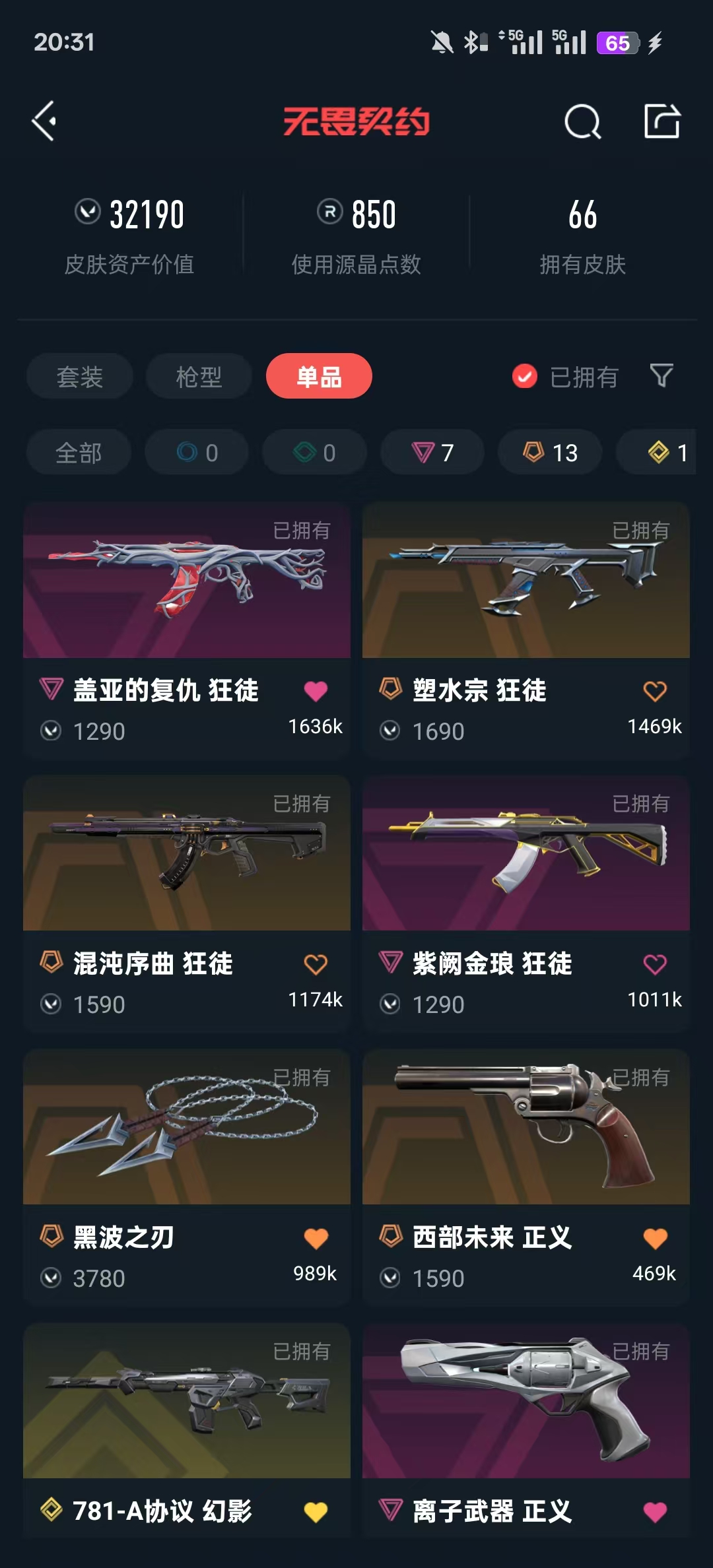Screen dimensions: 713x1568
Task: Unlike the 西部未来 正义 skin
Action: tap(655, 1238)
